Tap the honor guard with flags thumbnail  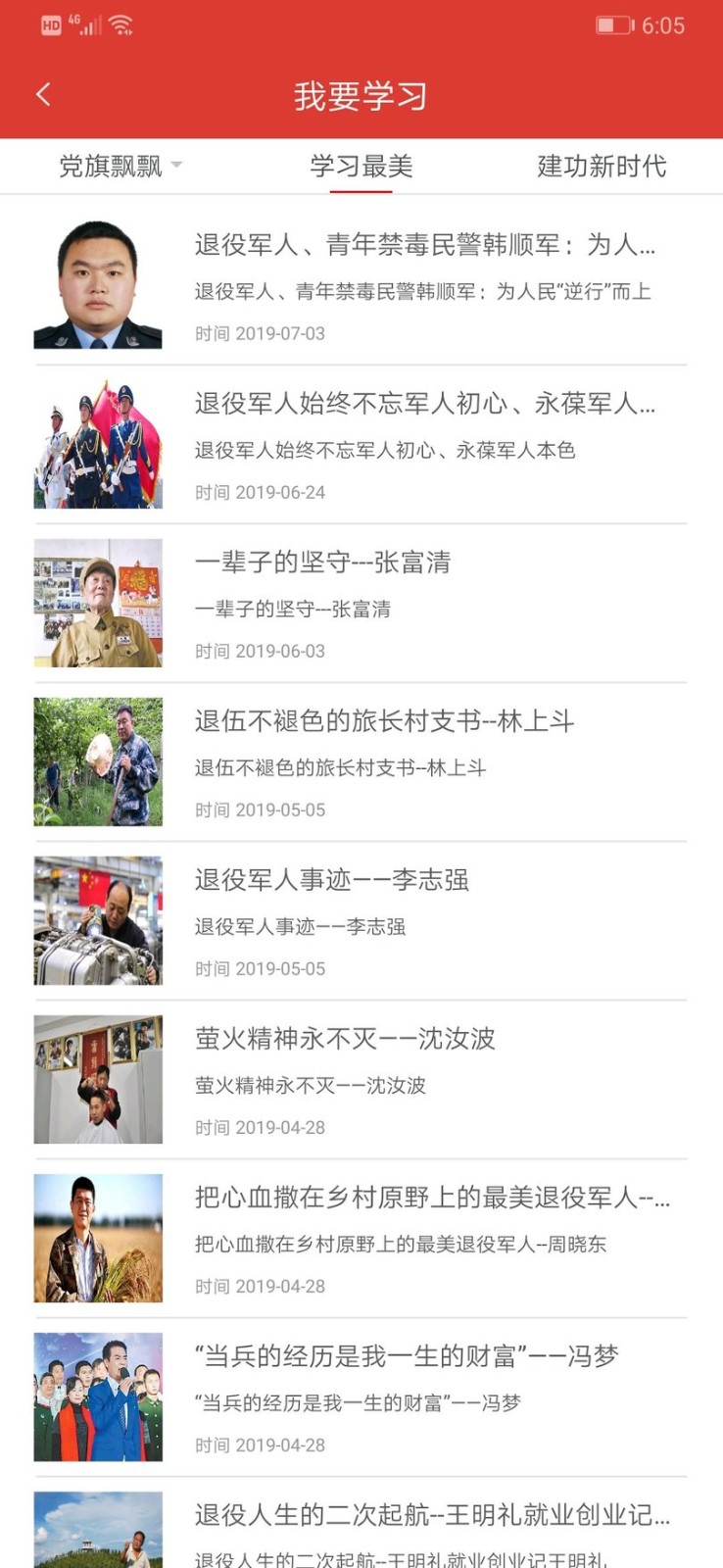point(98,445)
